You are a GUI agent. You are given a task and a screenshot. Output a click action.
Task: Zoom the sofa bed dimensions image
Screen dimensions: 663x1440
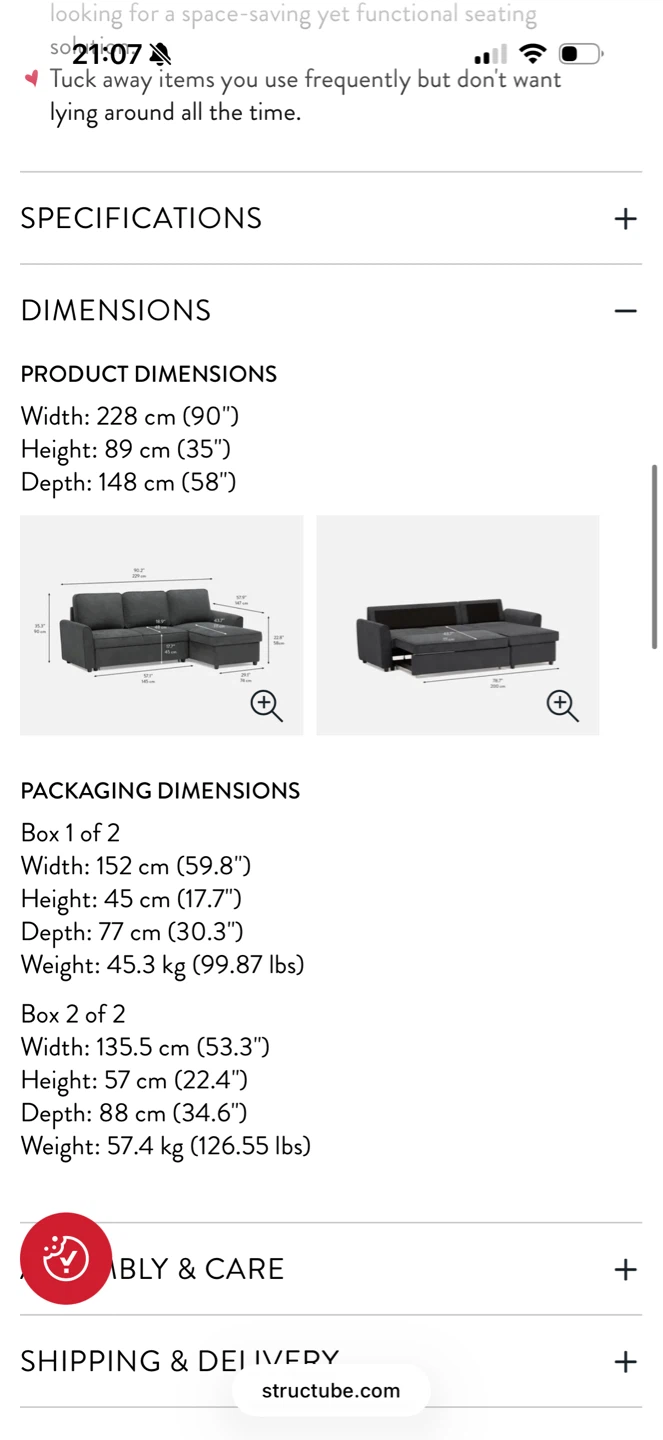click(x=562, y=706)
